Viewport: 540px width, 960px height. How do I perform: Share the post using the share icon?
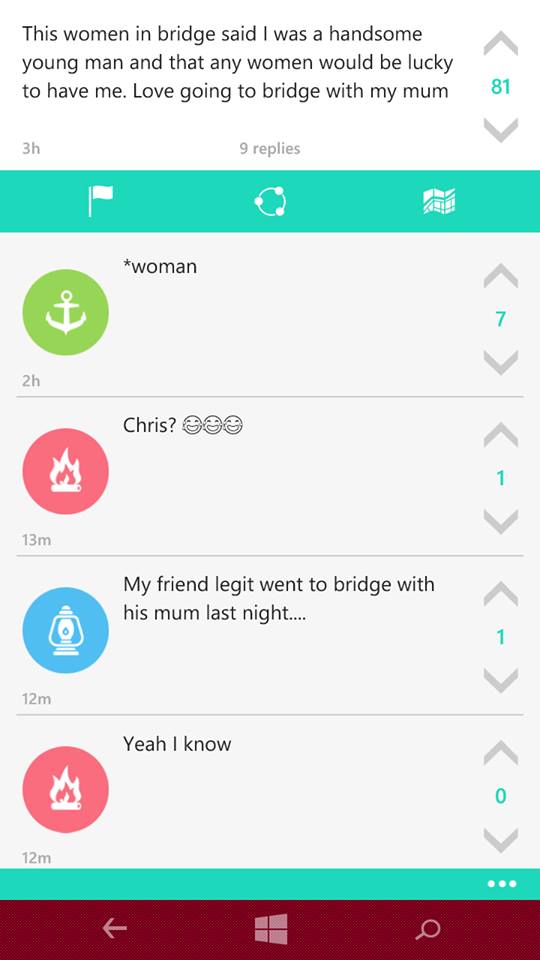tap(271, 201)
